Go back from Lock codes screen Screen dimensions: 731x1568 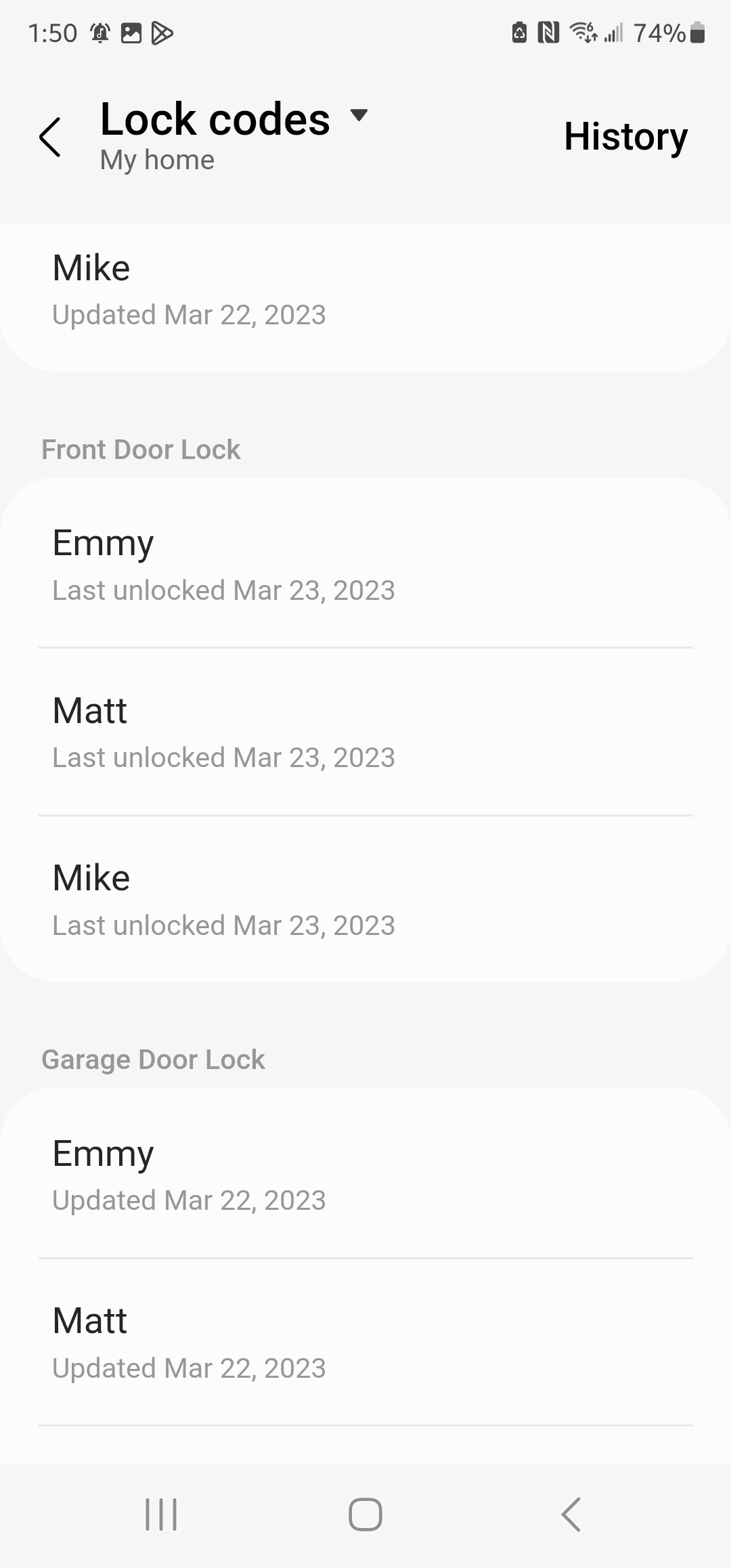coord(51,137)
